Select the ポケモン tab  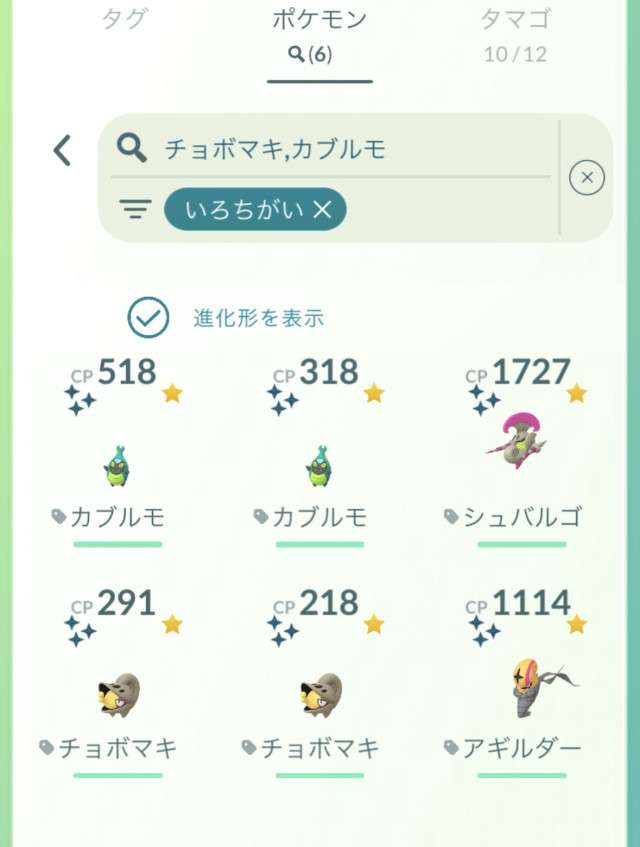click(x=320, y=32)
